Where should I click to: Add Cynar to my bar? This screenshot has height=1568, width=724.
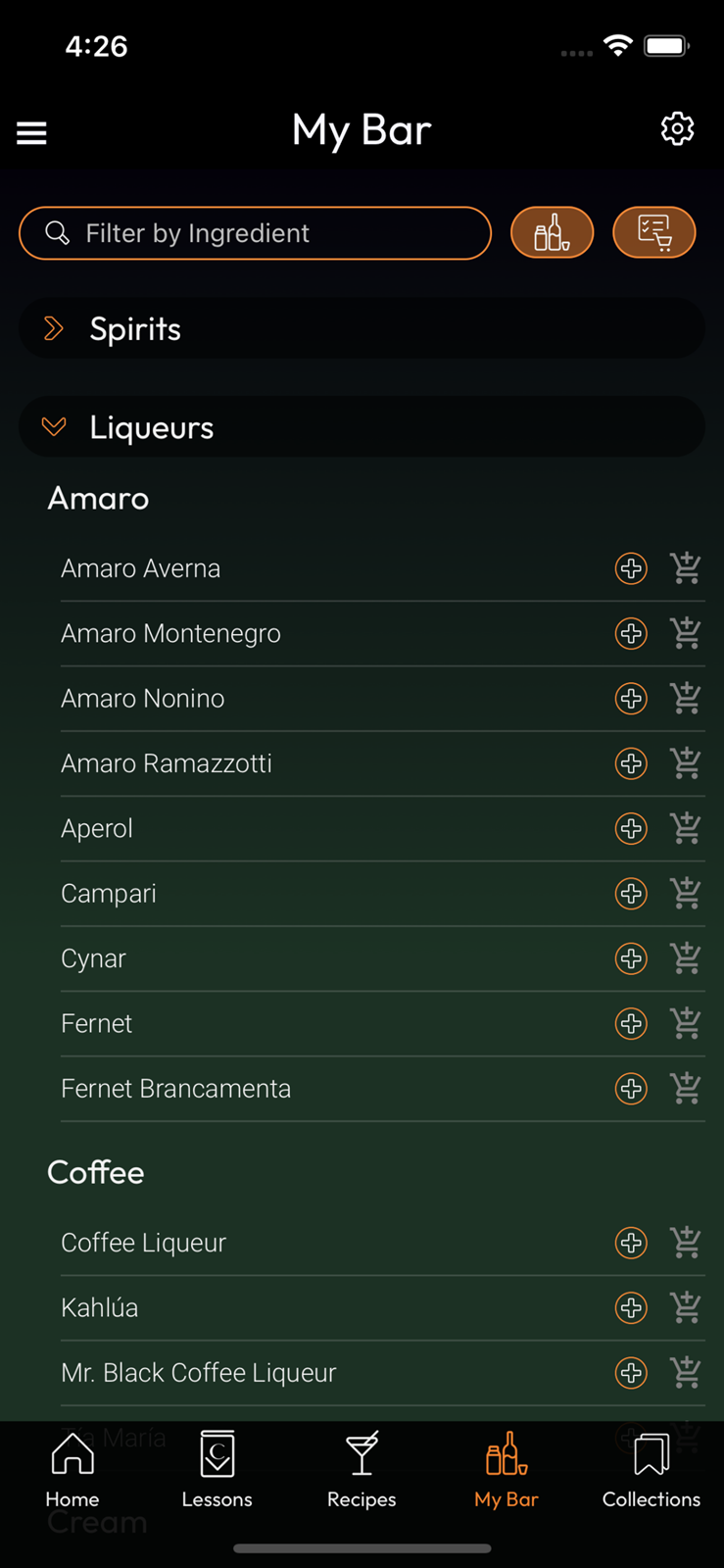point(631,958)
